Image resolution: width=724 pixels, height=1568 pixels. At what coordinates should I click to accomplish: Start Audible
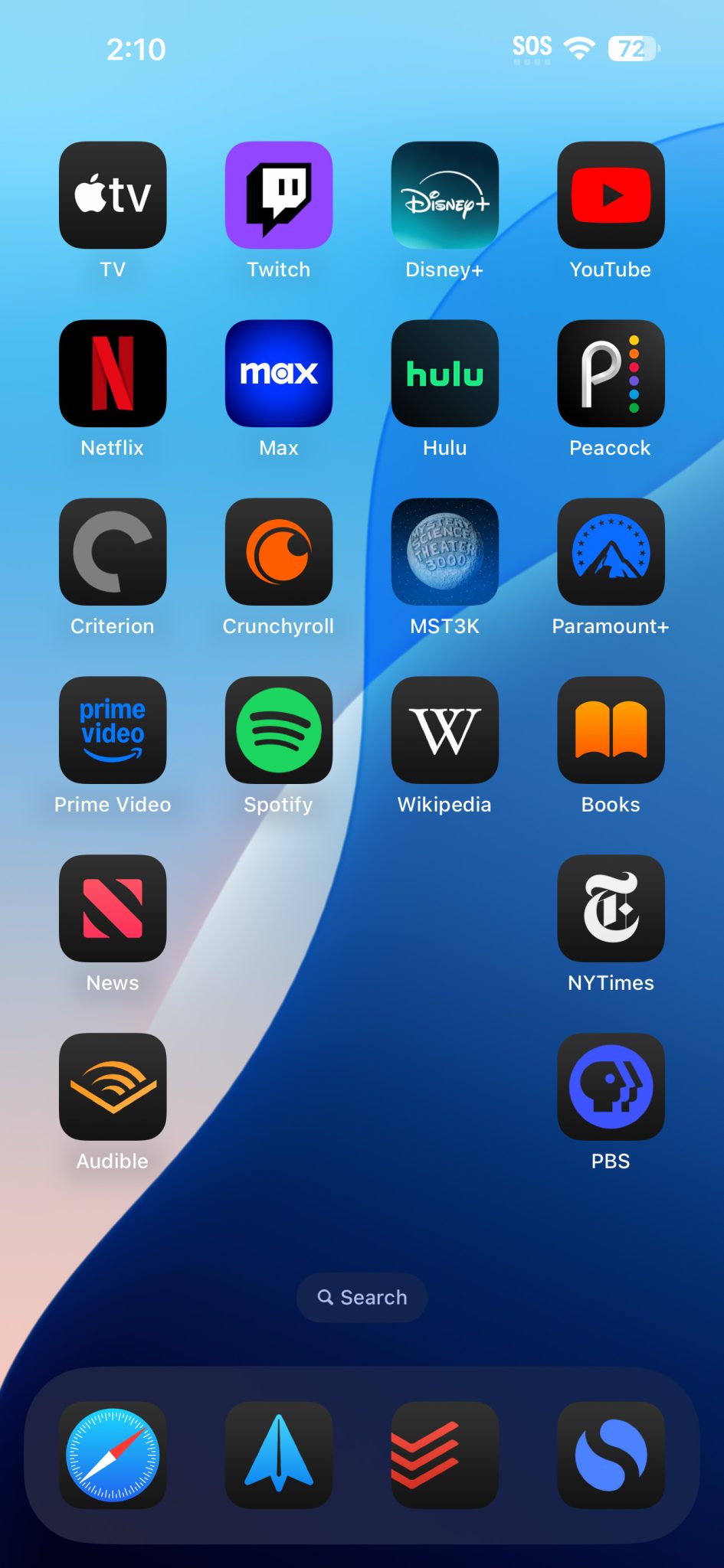[x=112, y=1086]
